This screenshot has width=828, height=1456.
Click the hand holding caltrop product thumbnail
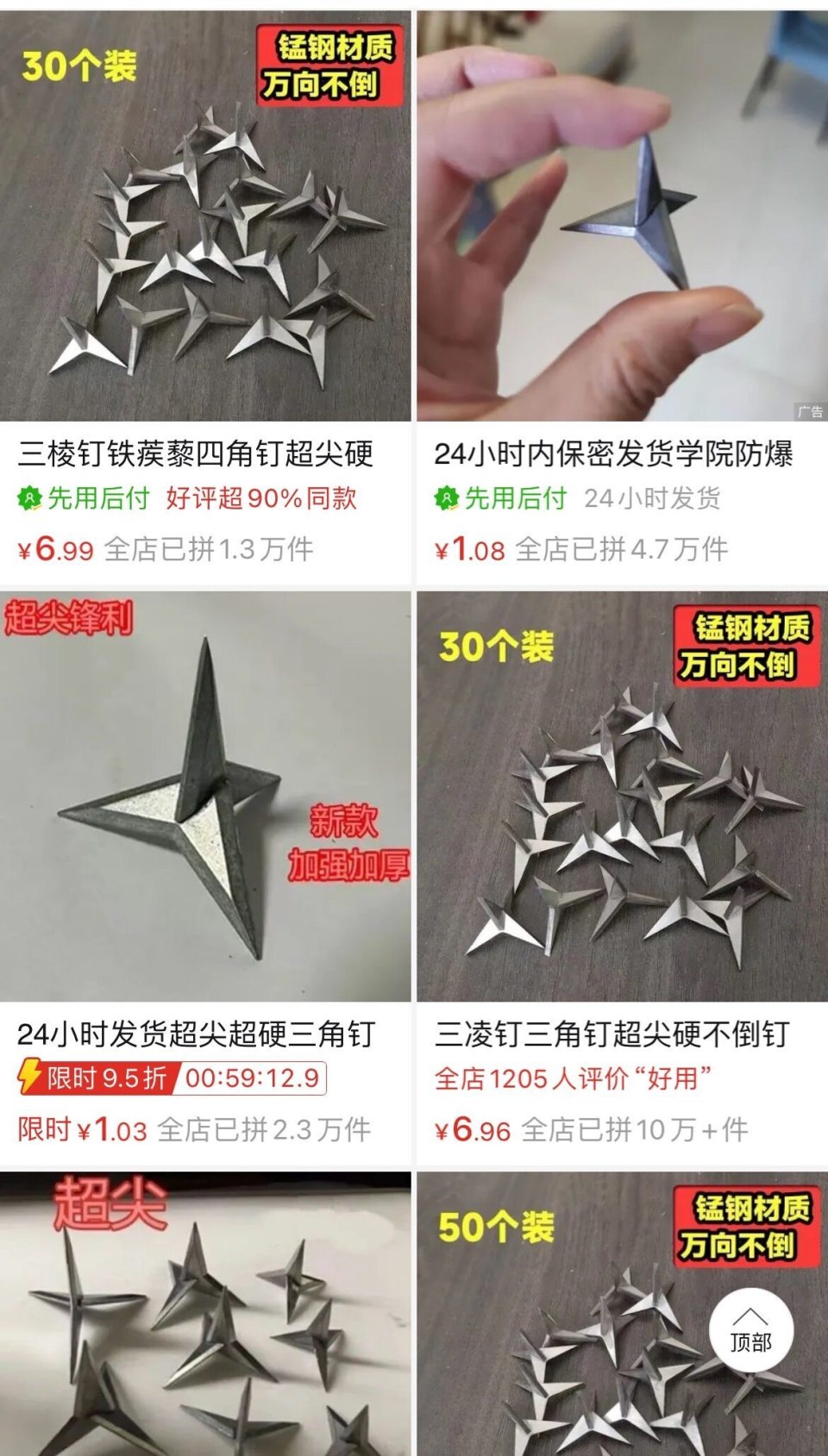coord(621,207)
